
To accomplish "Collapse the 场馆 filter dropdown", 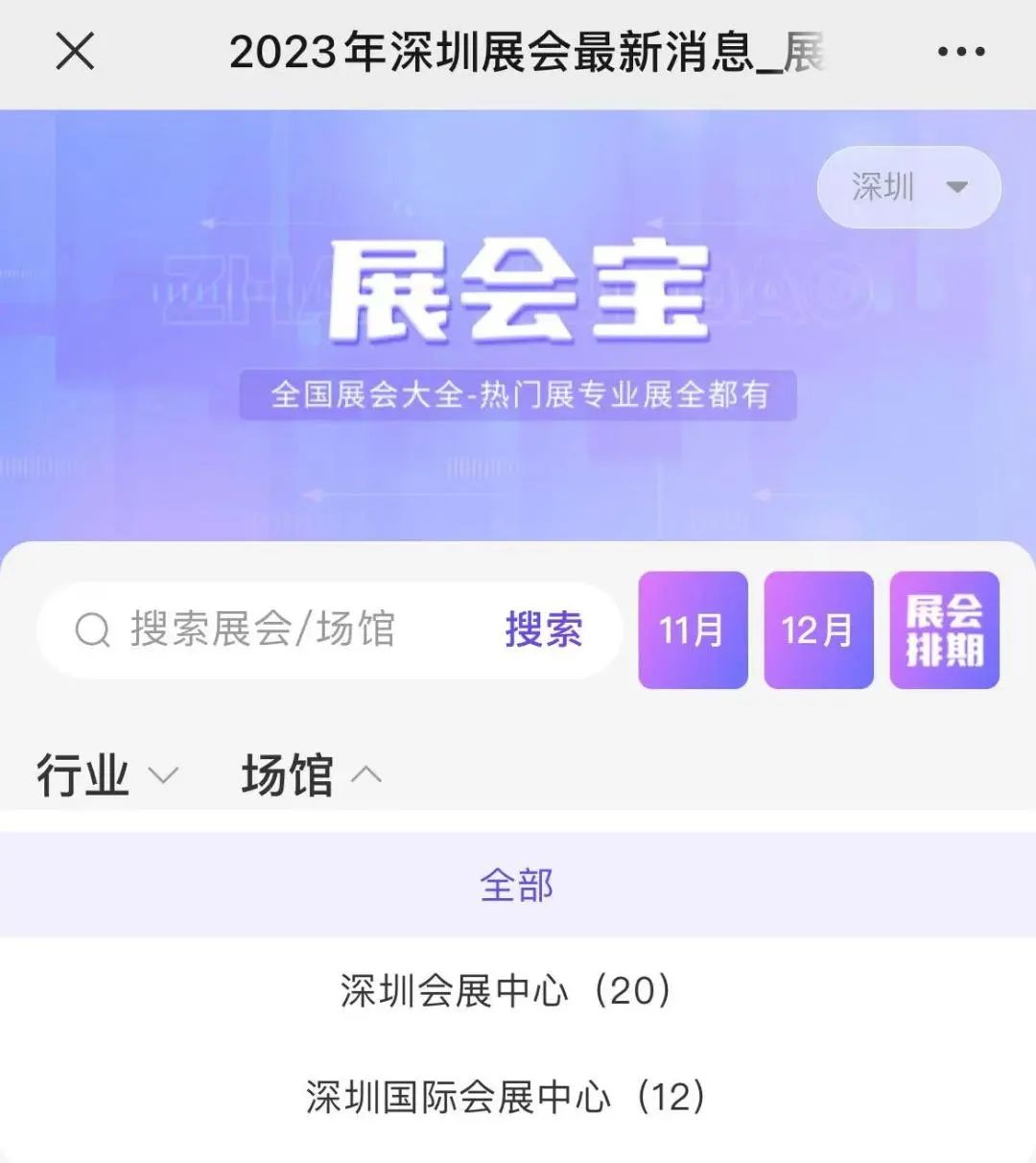I will point(311,774).
